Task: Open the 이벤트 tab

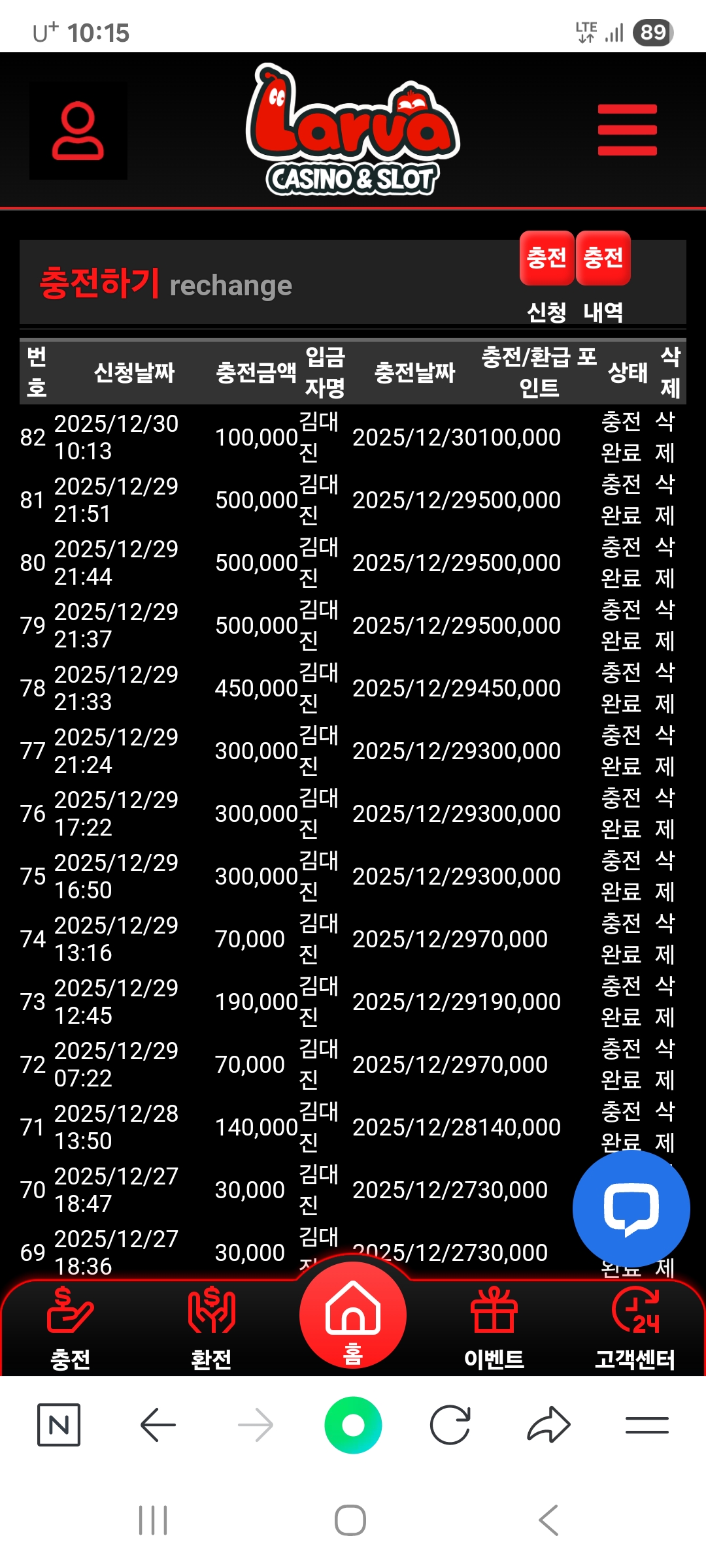Action: pos(494,1328)
